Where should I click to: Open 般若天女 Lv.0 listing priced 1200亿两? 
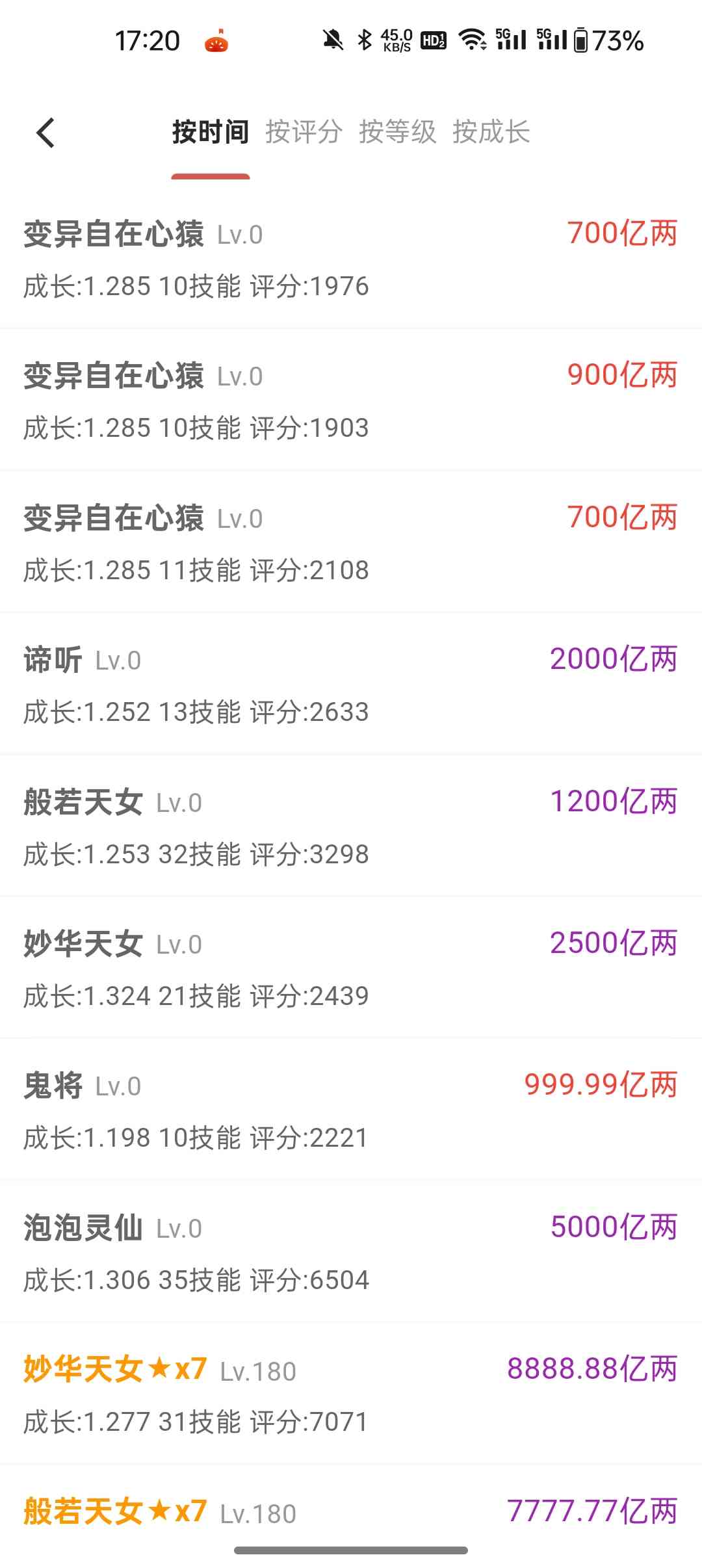click(351, 827)
